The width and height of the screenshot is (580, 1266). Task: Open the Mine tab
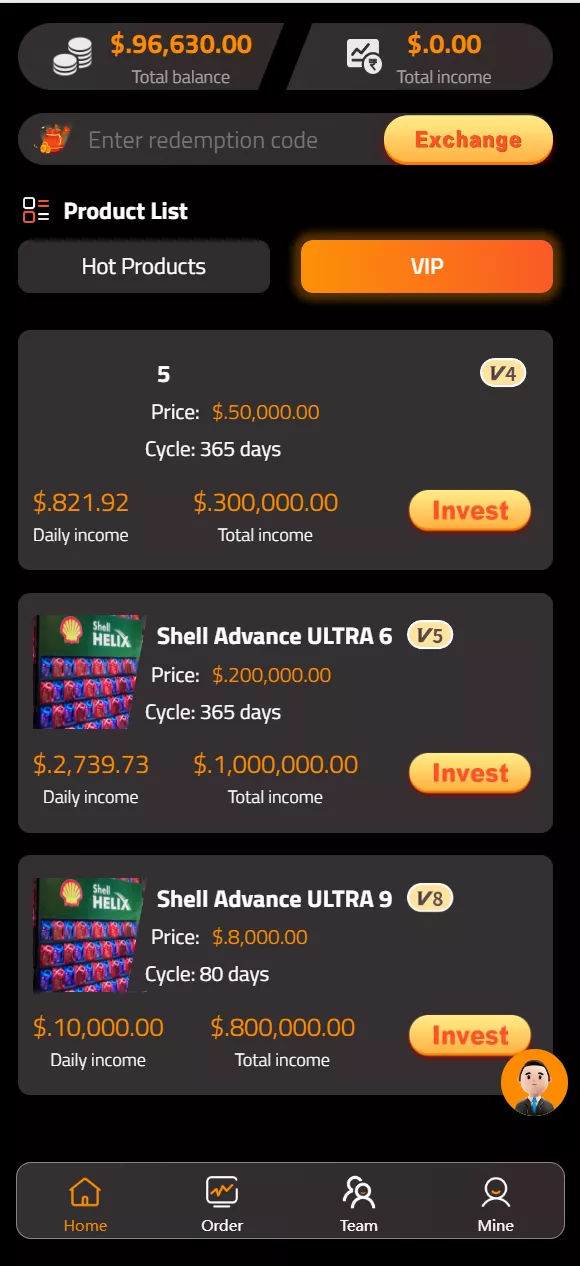496,1204
